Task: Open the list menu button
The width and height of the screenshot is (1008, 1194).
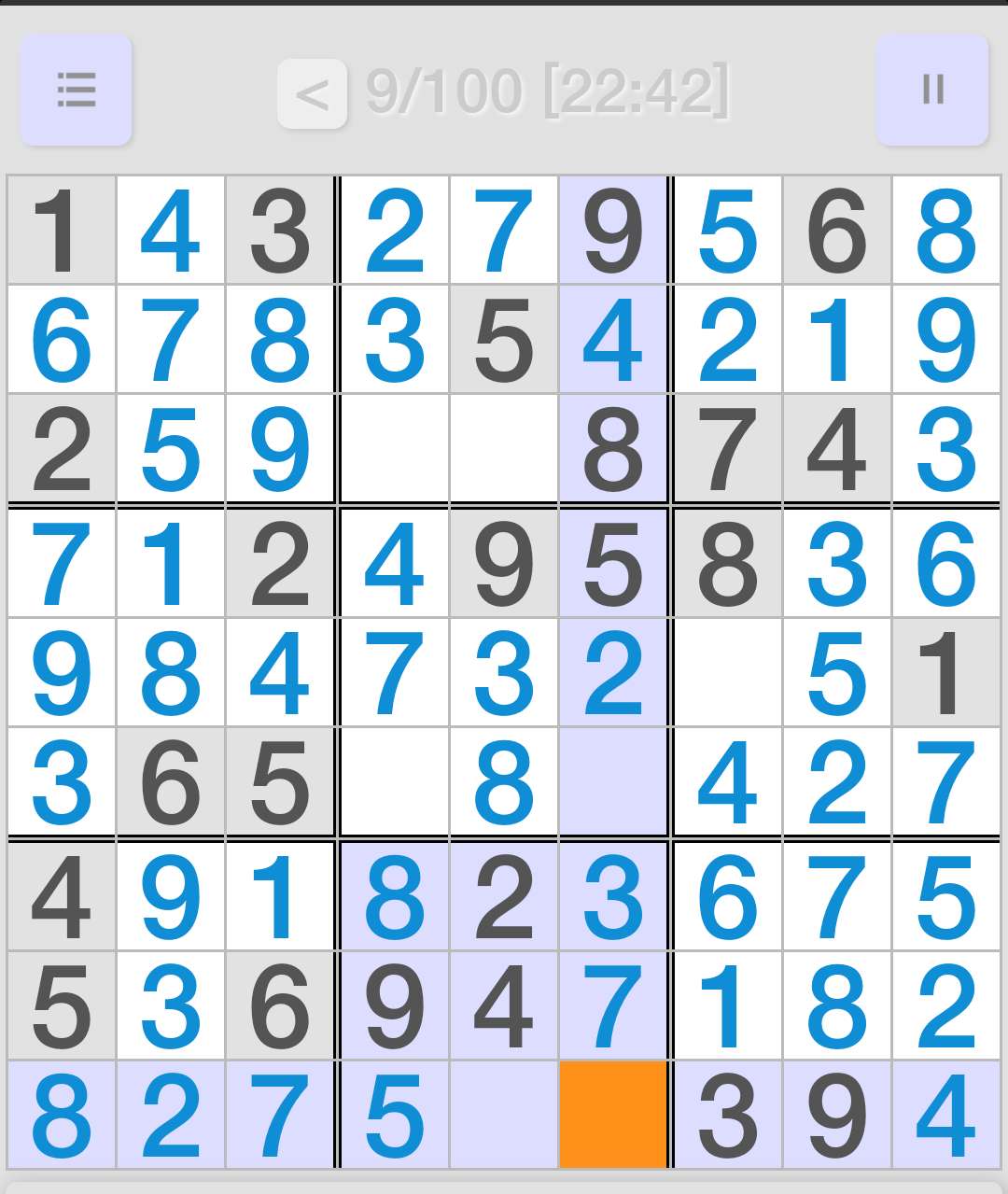Action: [x=77, y=91]
